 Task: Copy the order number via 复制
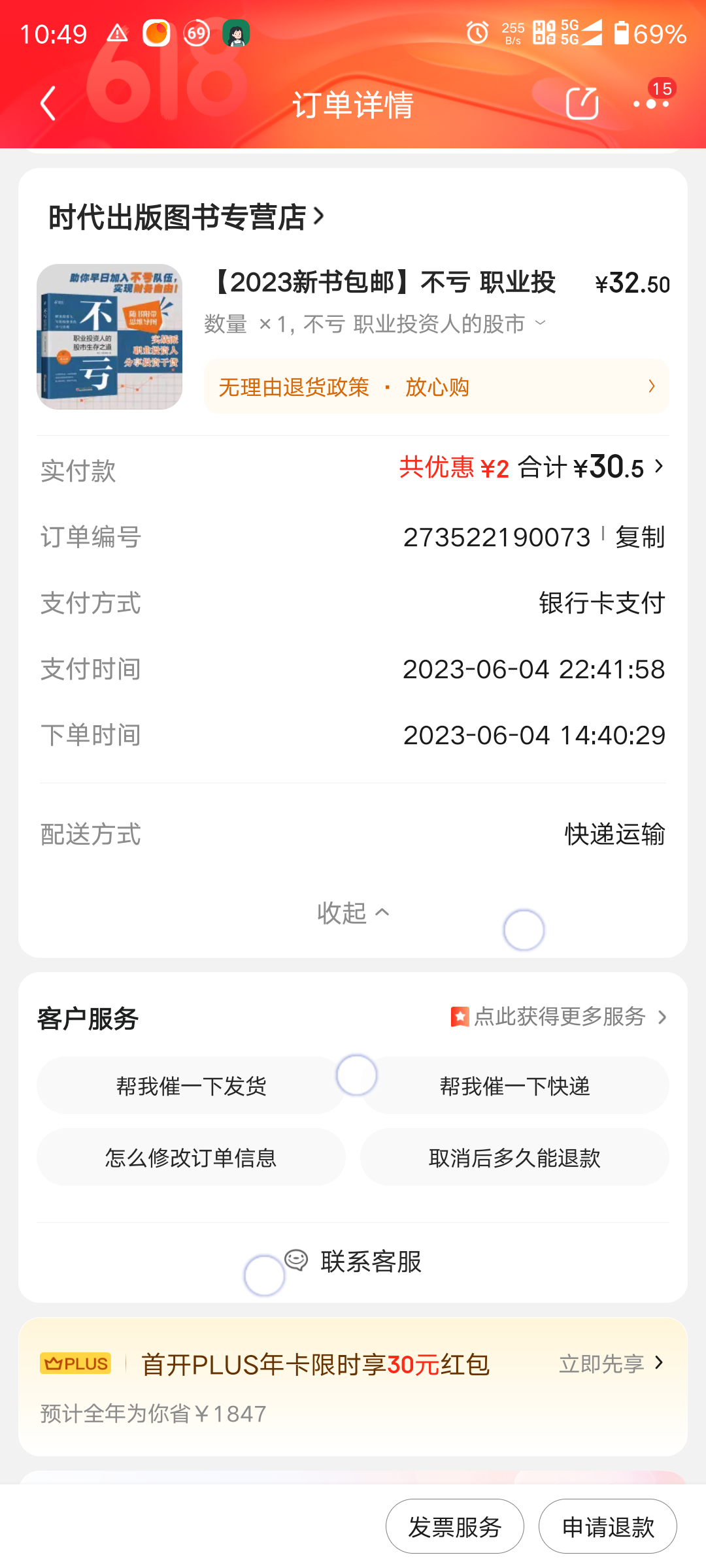tap(639, 537)
